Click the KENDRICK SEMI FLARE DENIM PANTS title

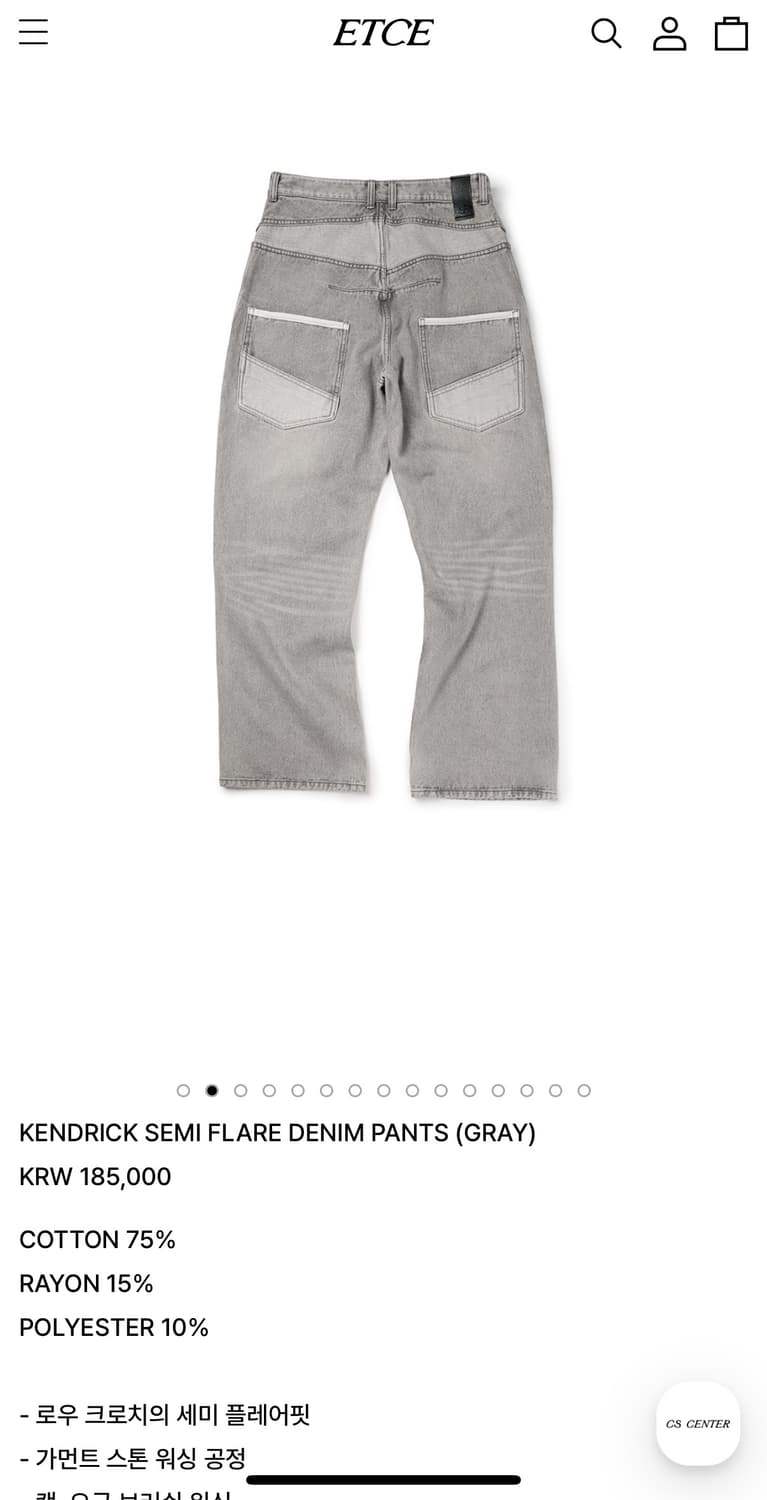277,1133
